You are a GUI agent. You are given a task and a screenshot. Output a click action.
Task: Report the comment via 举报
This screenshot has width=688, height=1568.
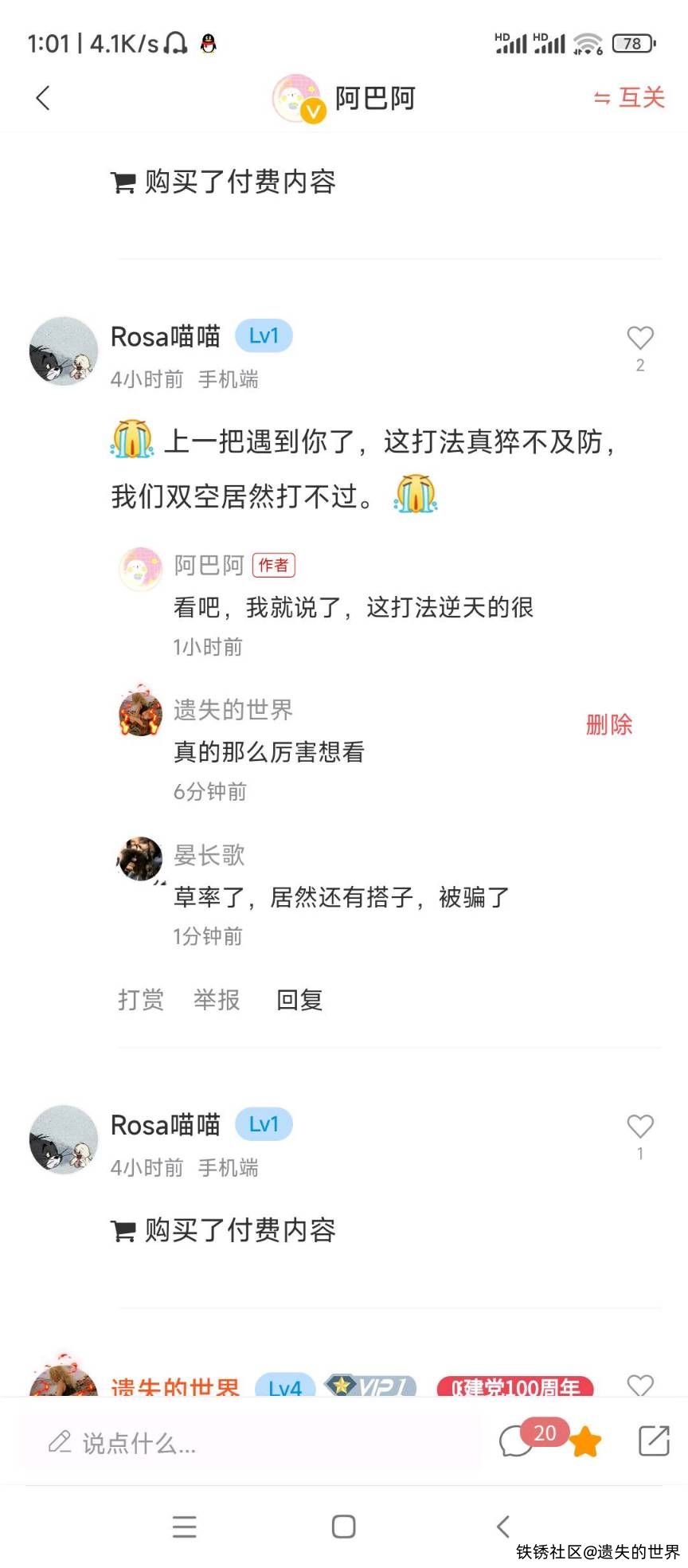pyautogui.click(x=217, y=999)
